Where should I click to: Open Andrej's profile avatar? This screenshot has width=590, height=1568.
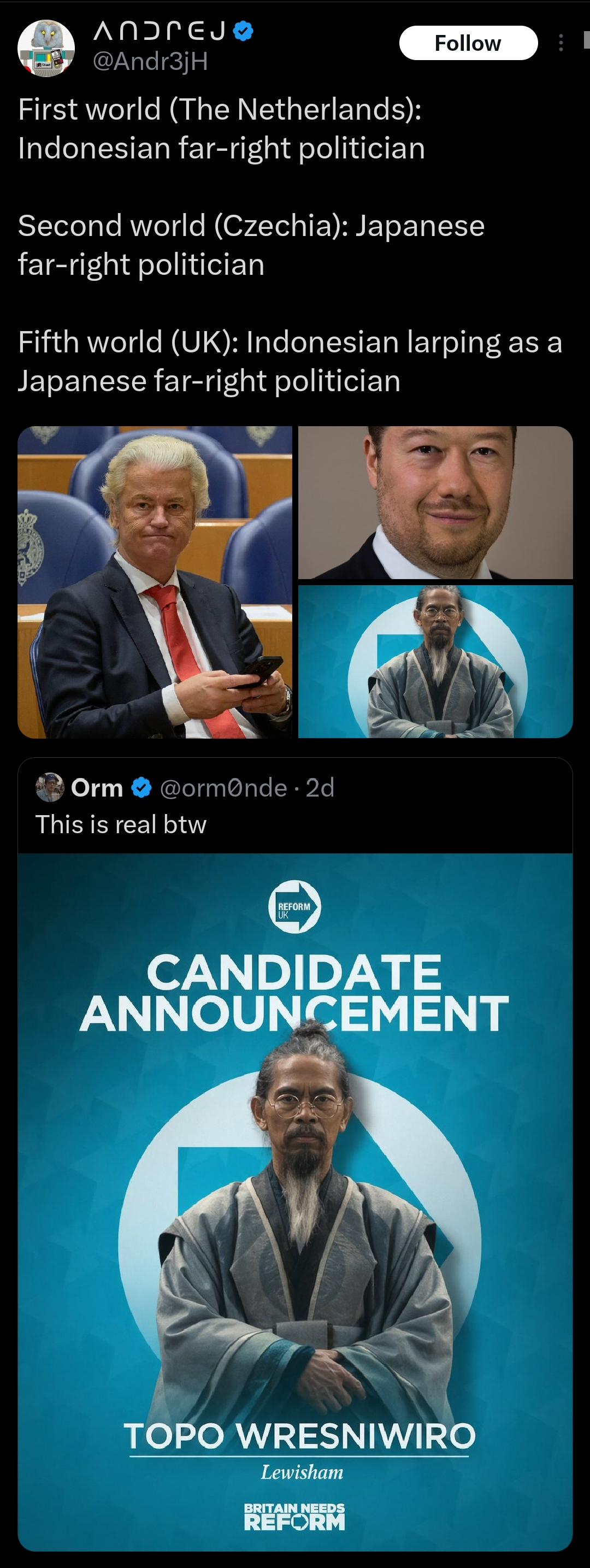click(x=46, y=48)
